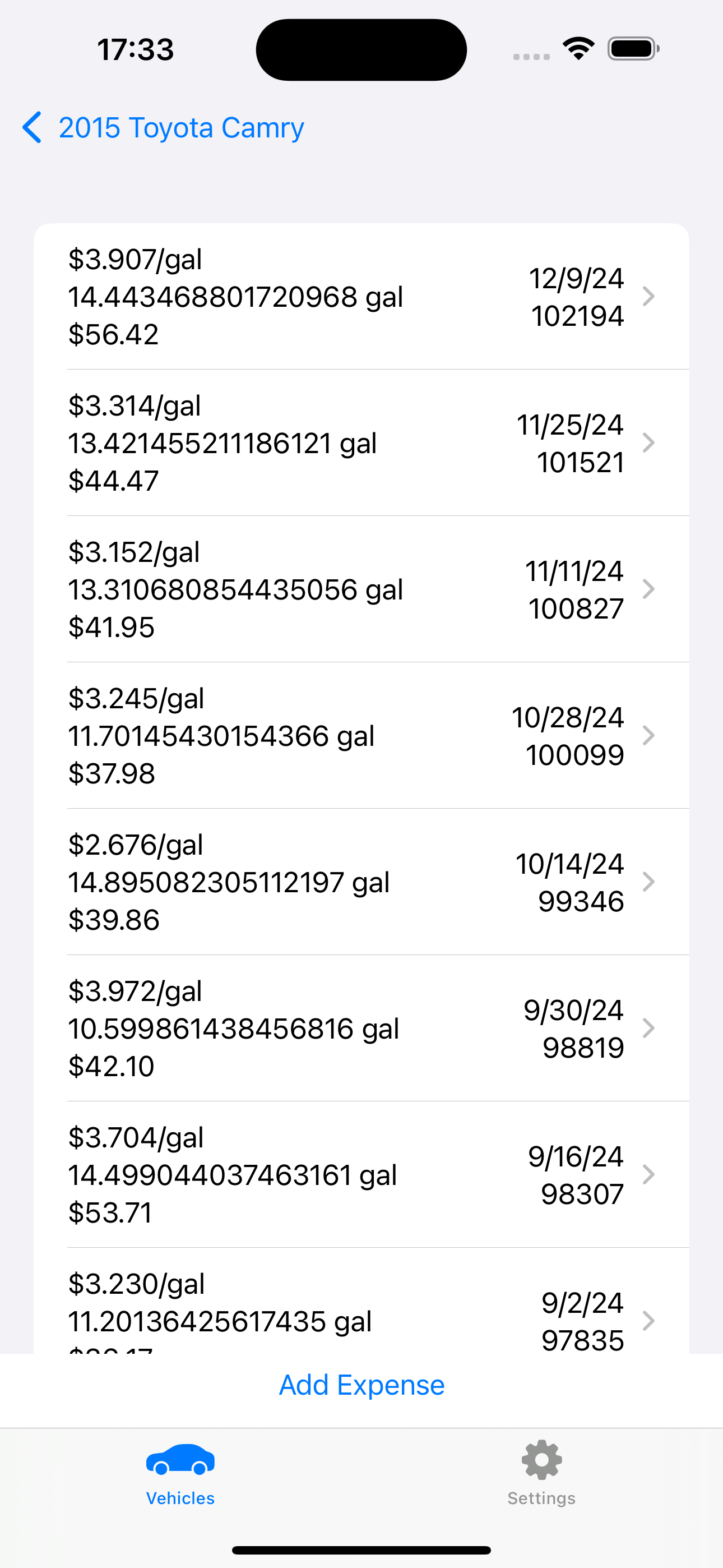Image resolution: width=723 pixels, height=1568 pixels.
Task: View the 11/11/24 fill-up details
Action: [x=361, y=589]
